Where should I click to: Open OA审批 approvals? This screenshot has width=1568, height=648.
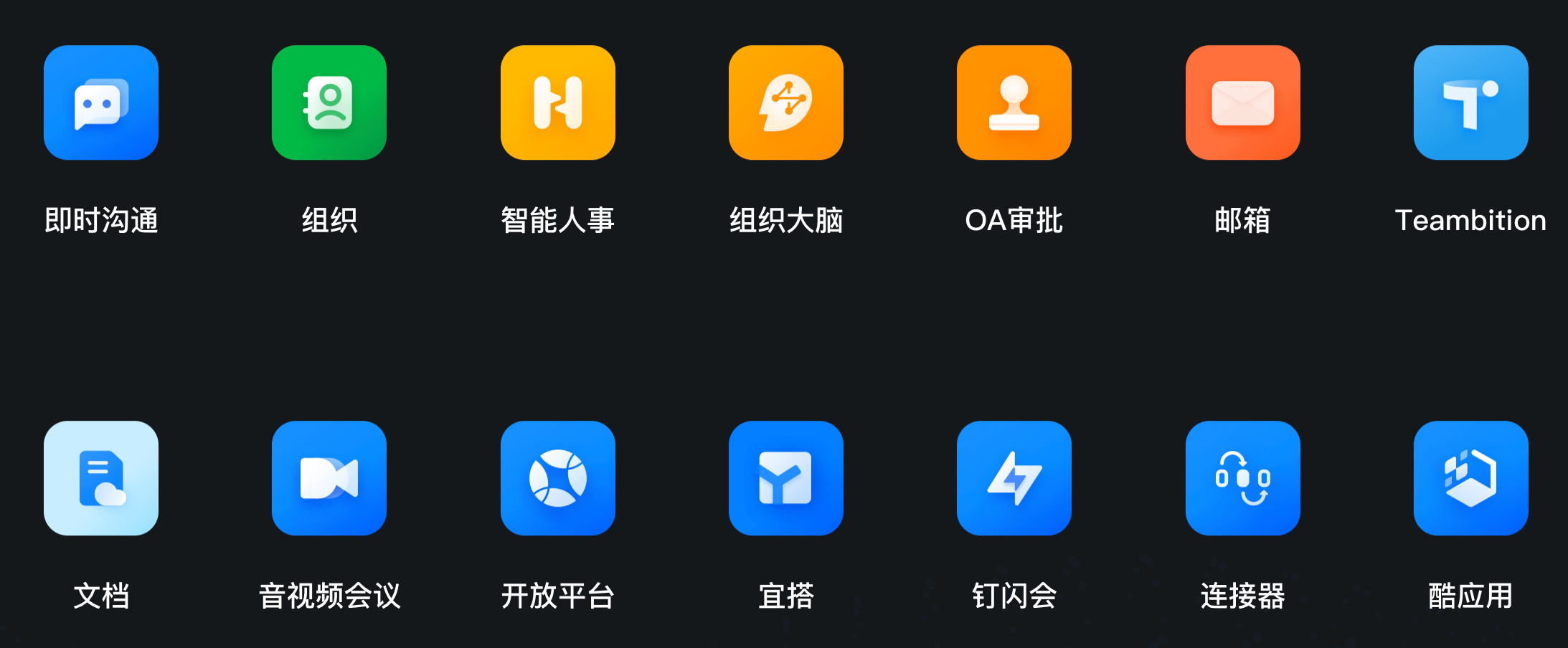[x=1014, y=103]
